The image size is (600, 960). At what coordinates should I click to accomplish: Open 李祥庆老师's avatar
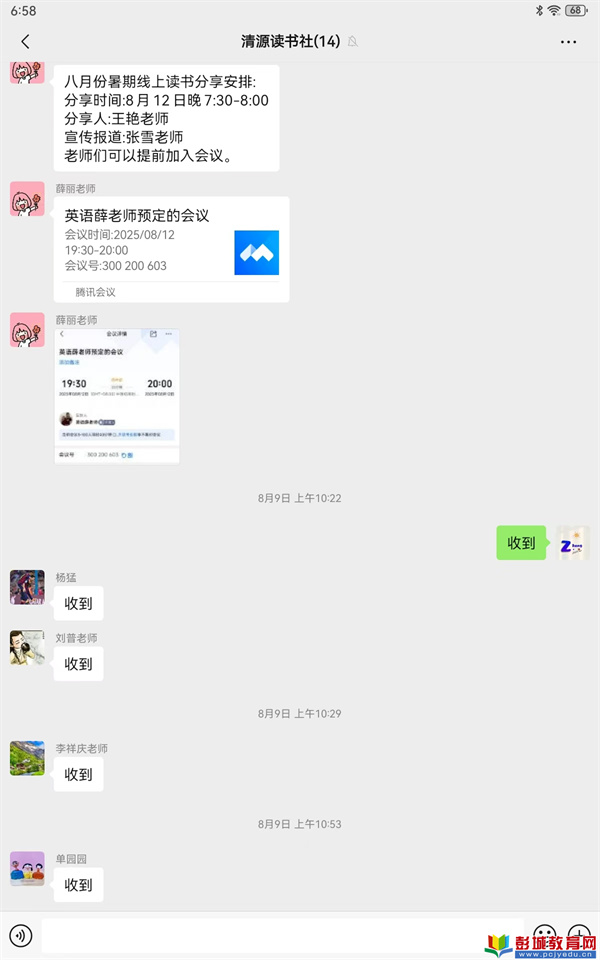(x=27, y=758)
